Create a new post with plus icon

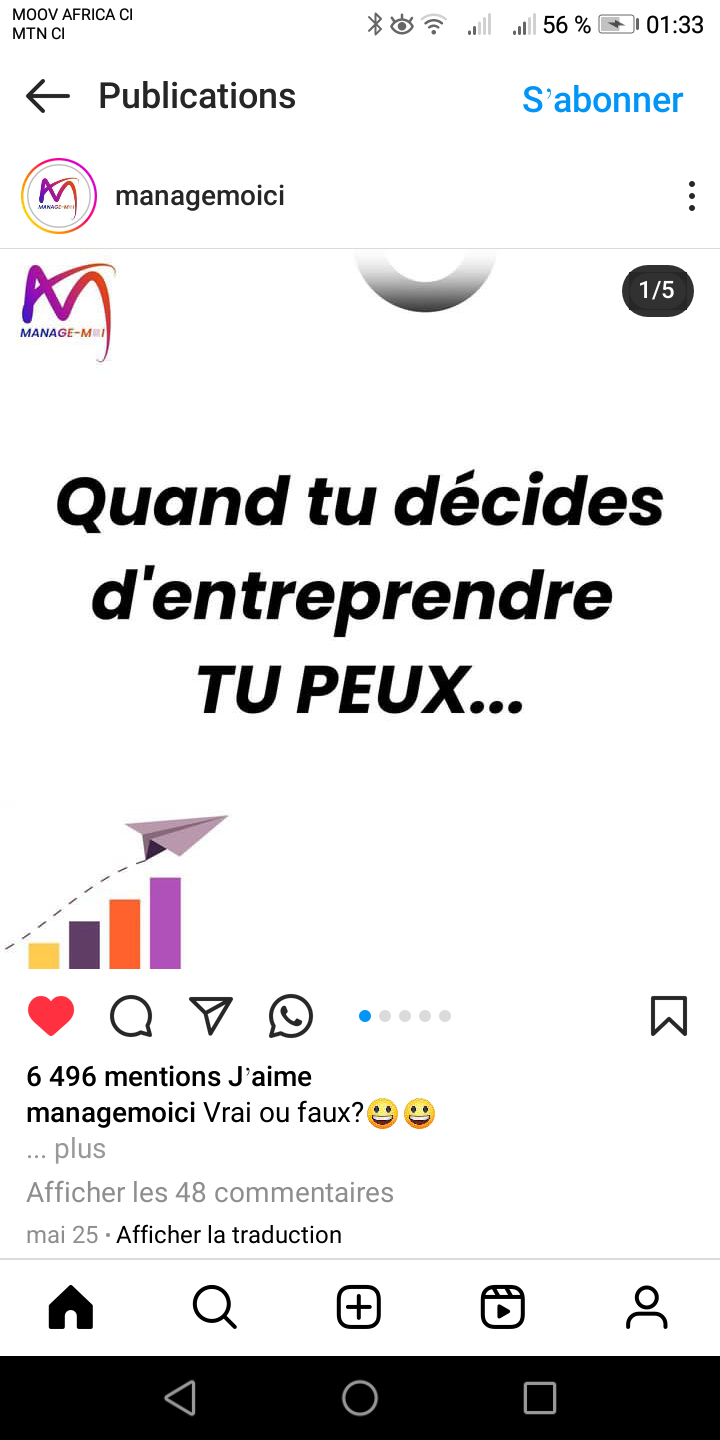pos(359,1307)
